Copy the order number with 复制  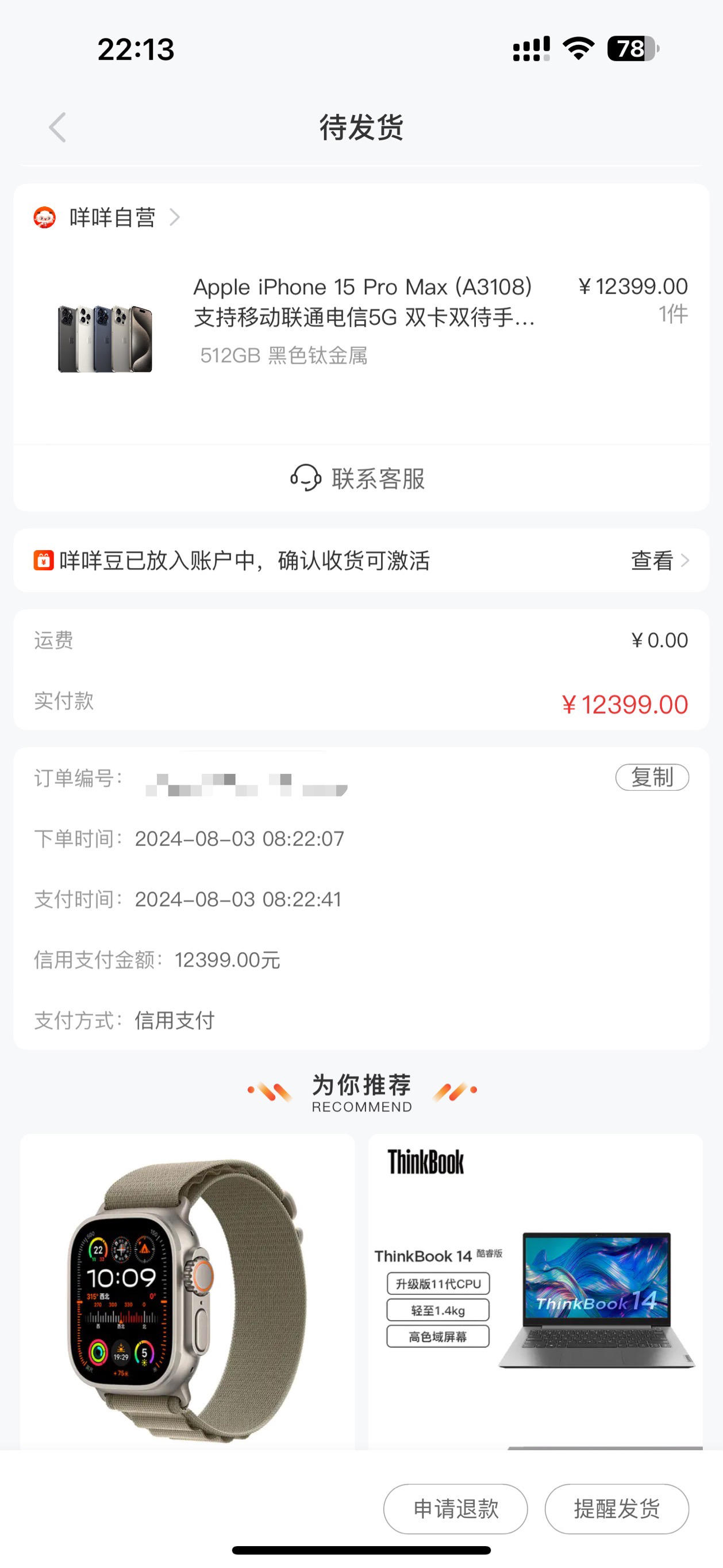652,777
